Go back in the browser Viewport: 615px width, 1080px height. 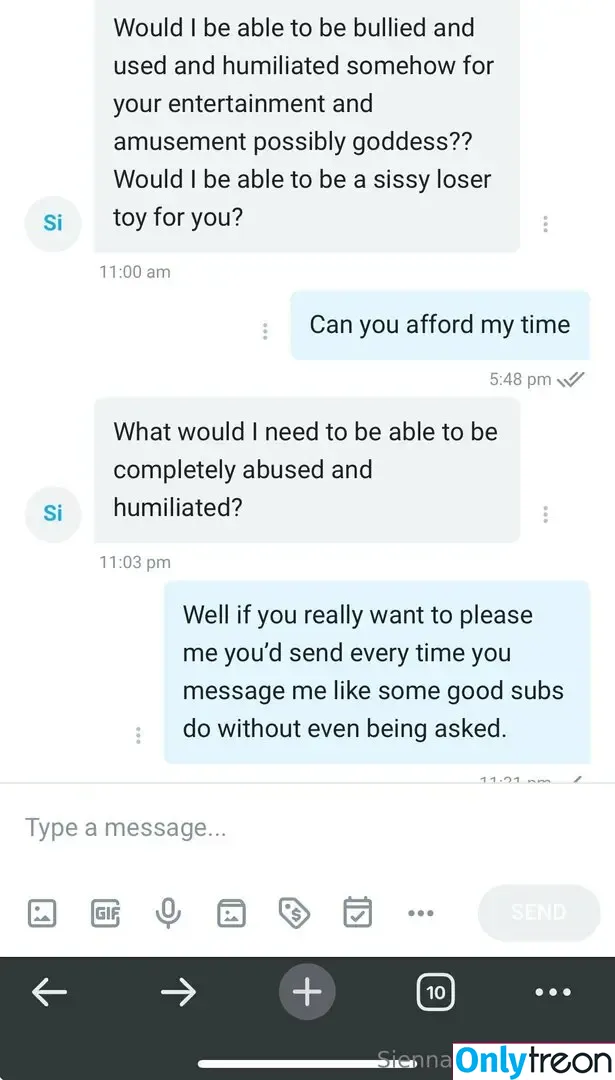point(49,992)
